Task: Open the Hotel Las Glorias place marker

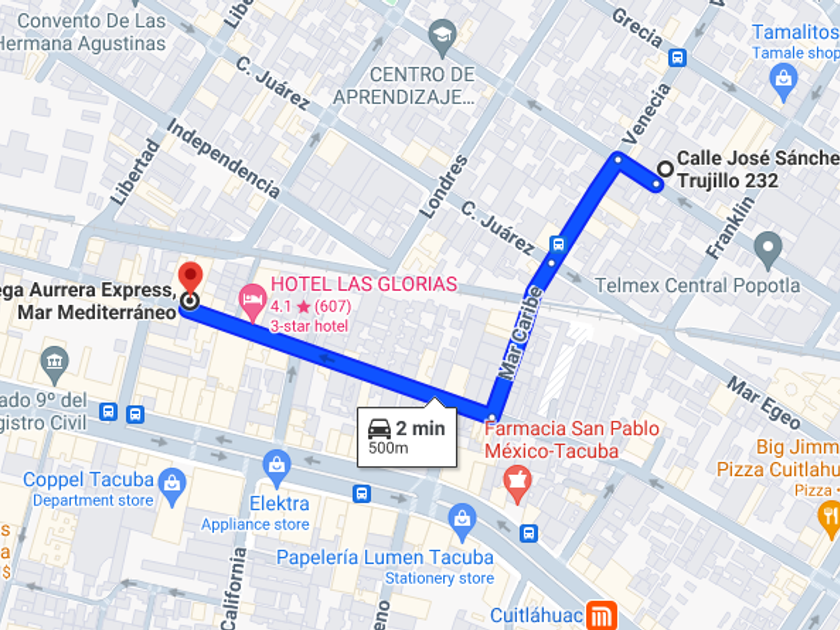Action: [x=252, y=298]
